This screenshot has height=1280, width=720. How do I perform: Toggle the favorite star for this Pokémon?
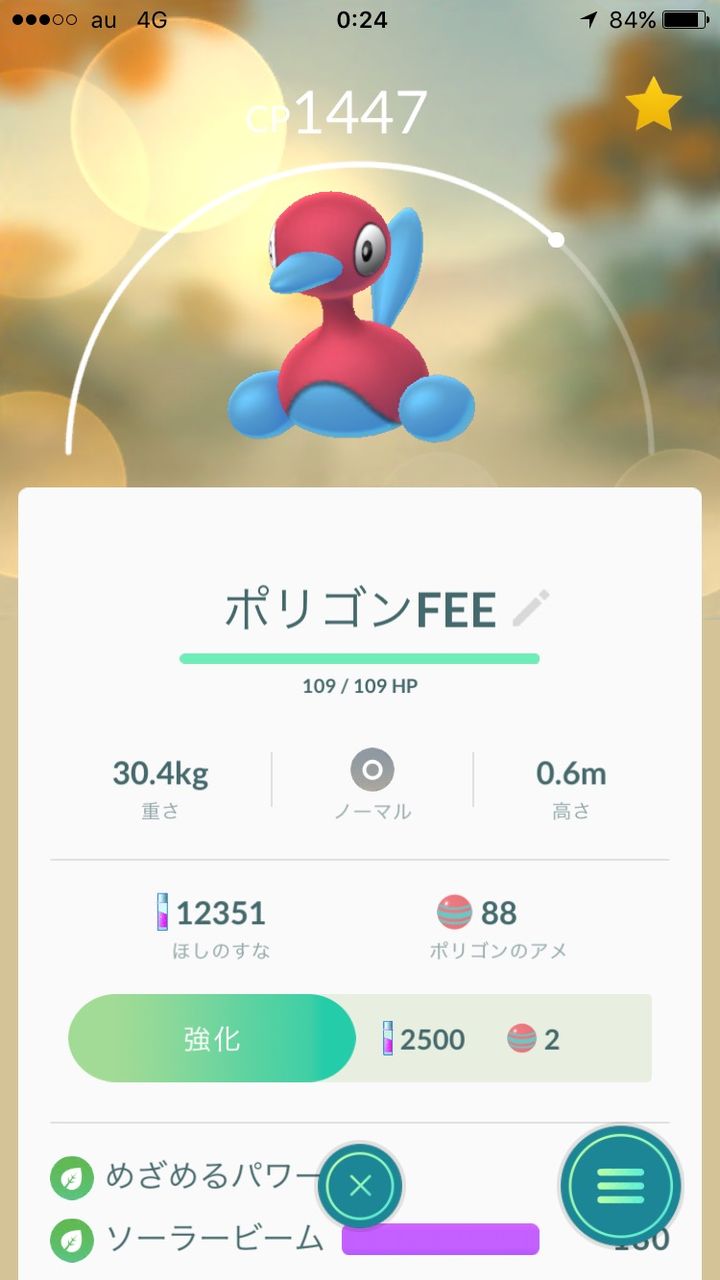pos(654,103)
